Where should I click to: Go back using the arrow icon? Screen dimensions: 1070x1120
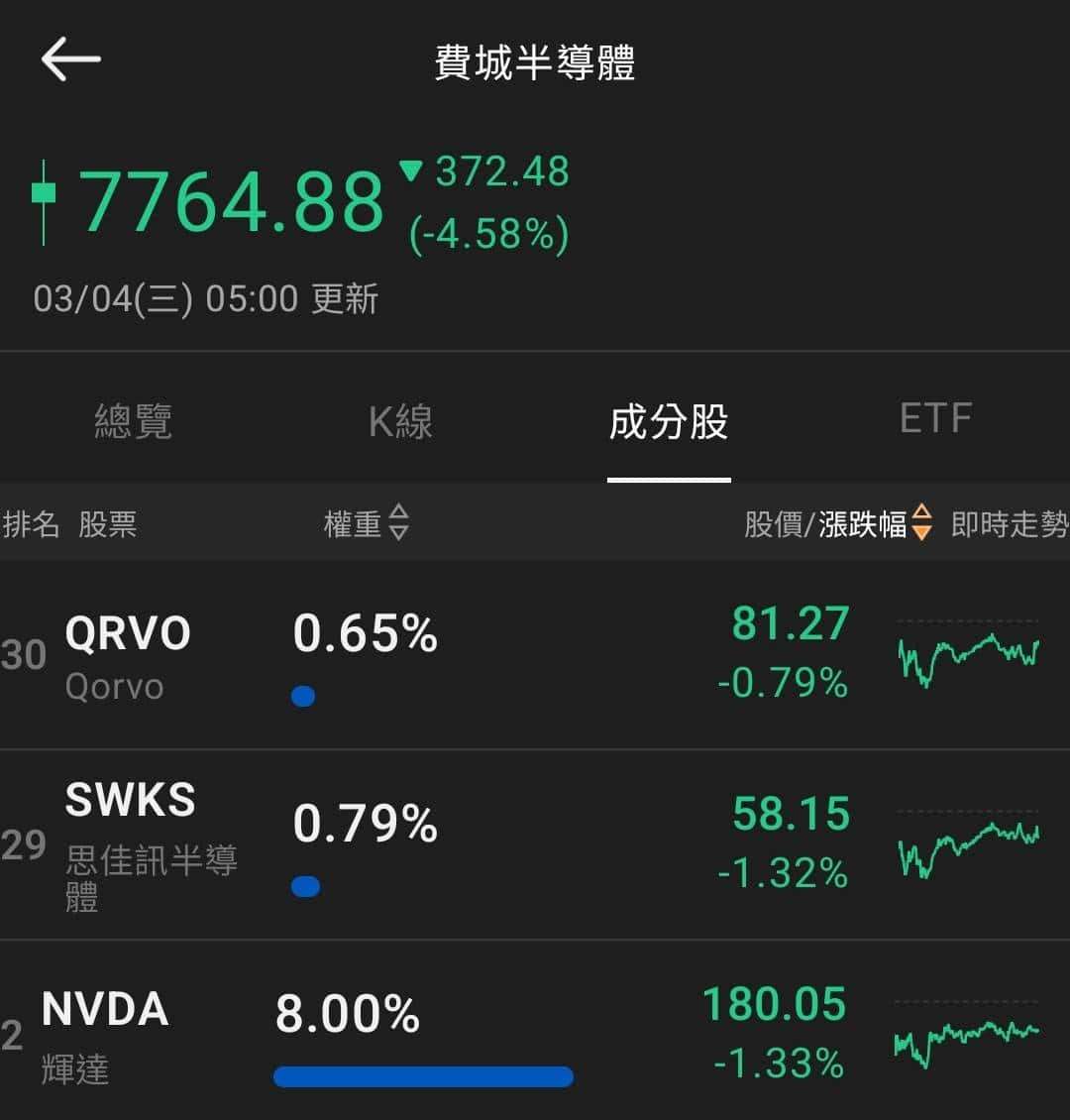click(70, 59)
